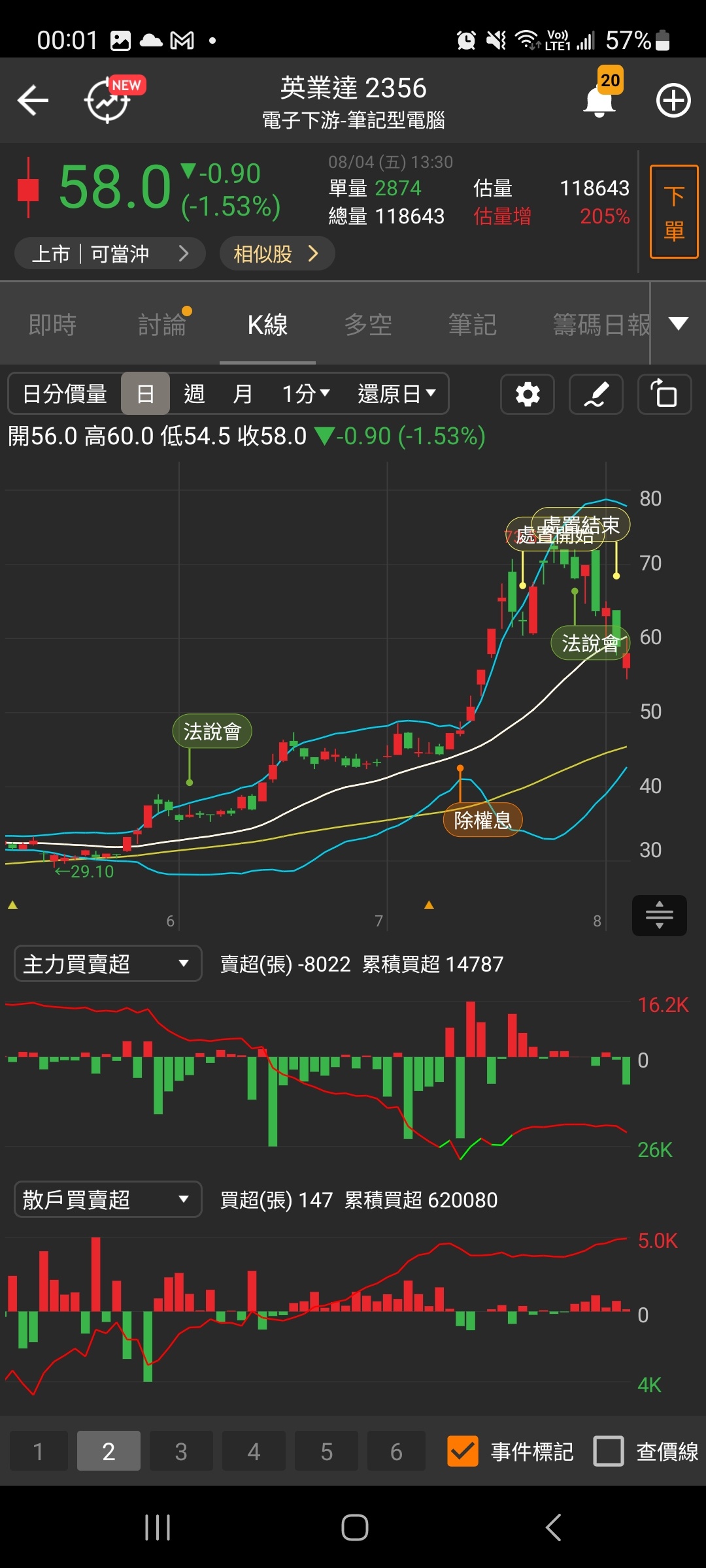Screen dimensions: 706x1568
Task: Open 上市 可當沖 details chip
Action: (x=110, y=253)
